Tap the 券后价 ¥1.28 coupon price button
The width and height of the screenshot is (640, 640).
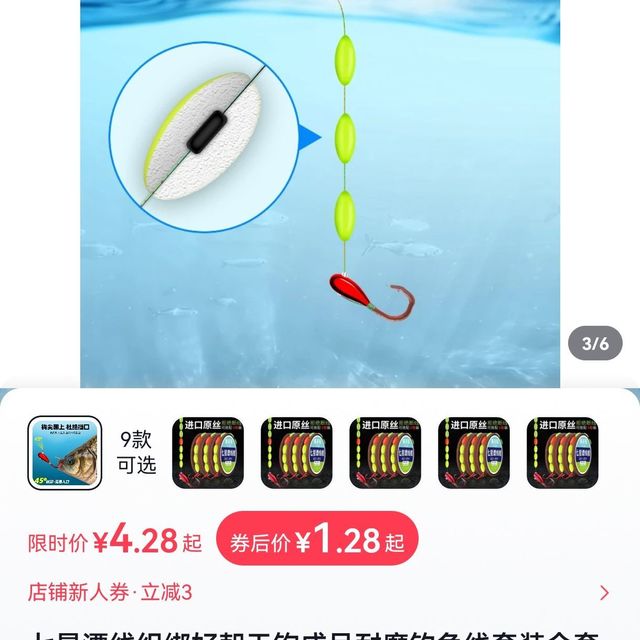[317, 541]
